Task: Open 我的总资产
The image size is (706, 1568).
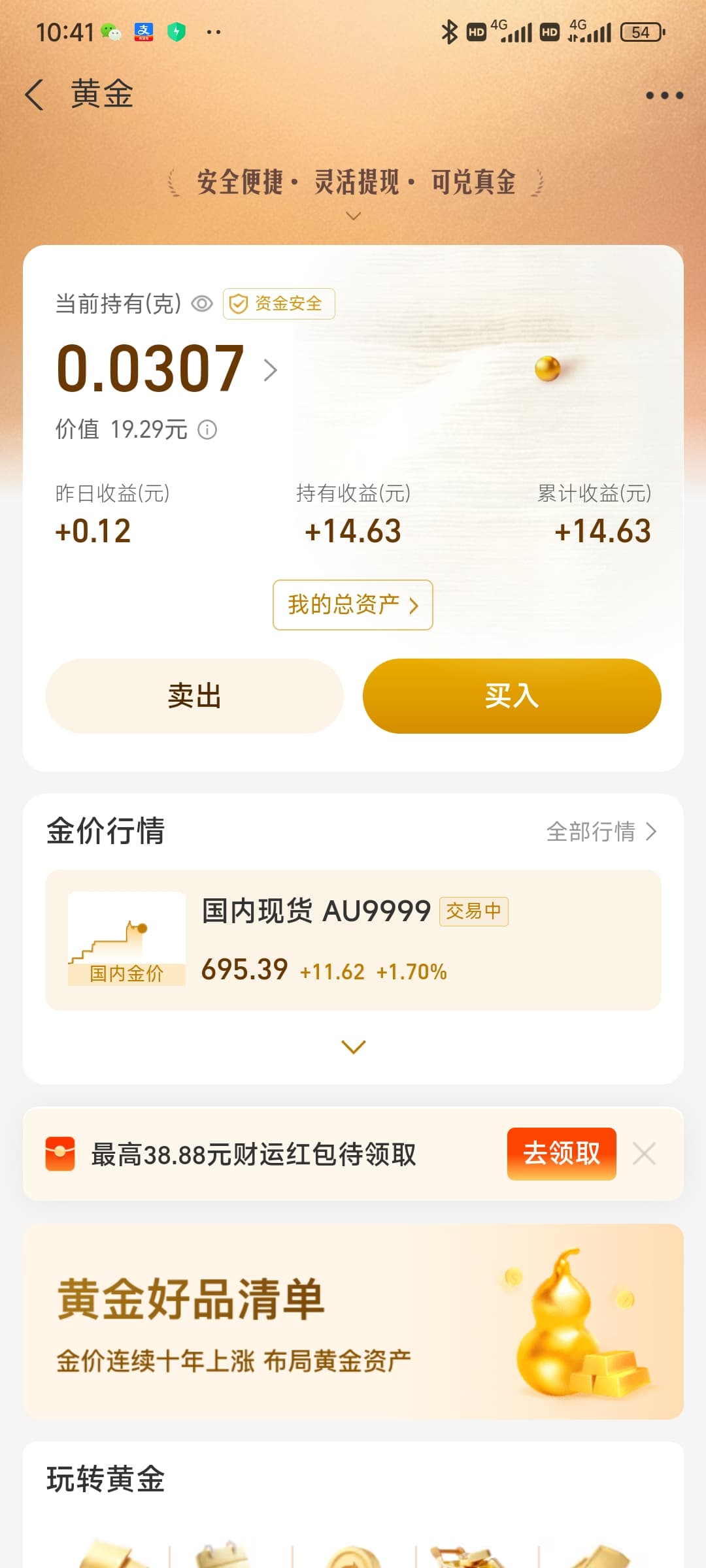Action: tap(353, 605)
